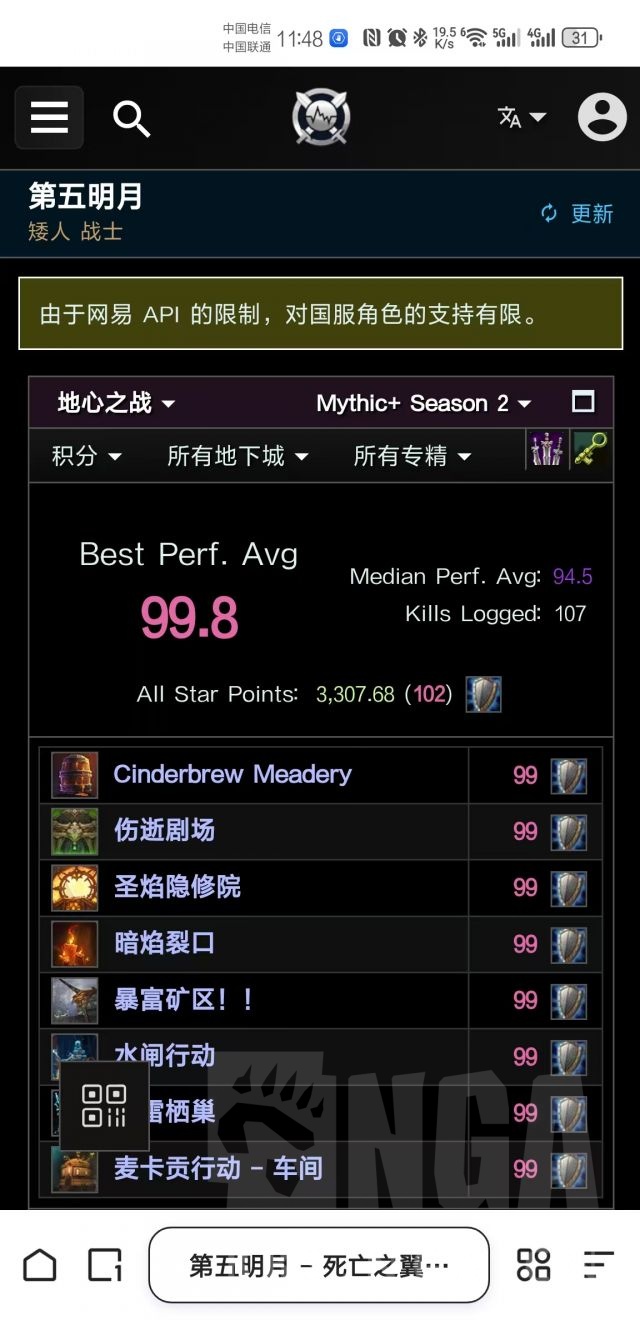Open the 所有地下城 dungeon filter
640x1320 pixels.
coord(237,456)
